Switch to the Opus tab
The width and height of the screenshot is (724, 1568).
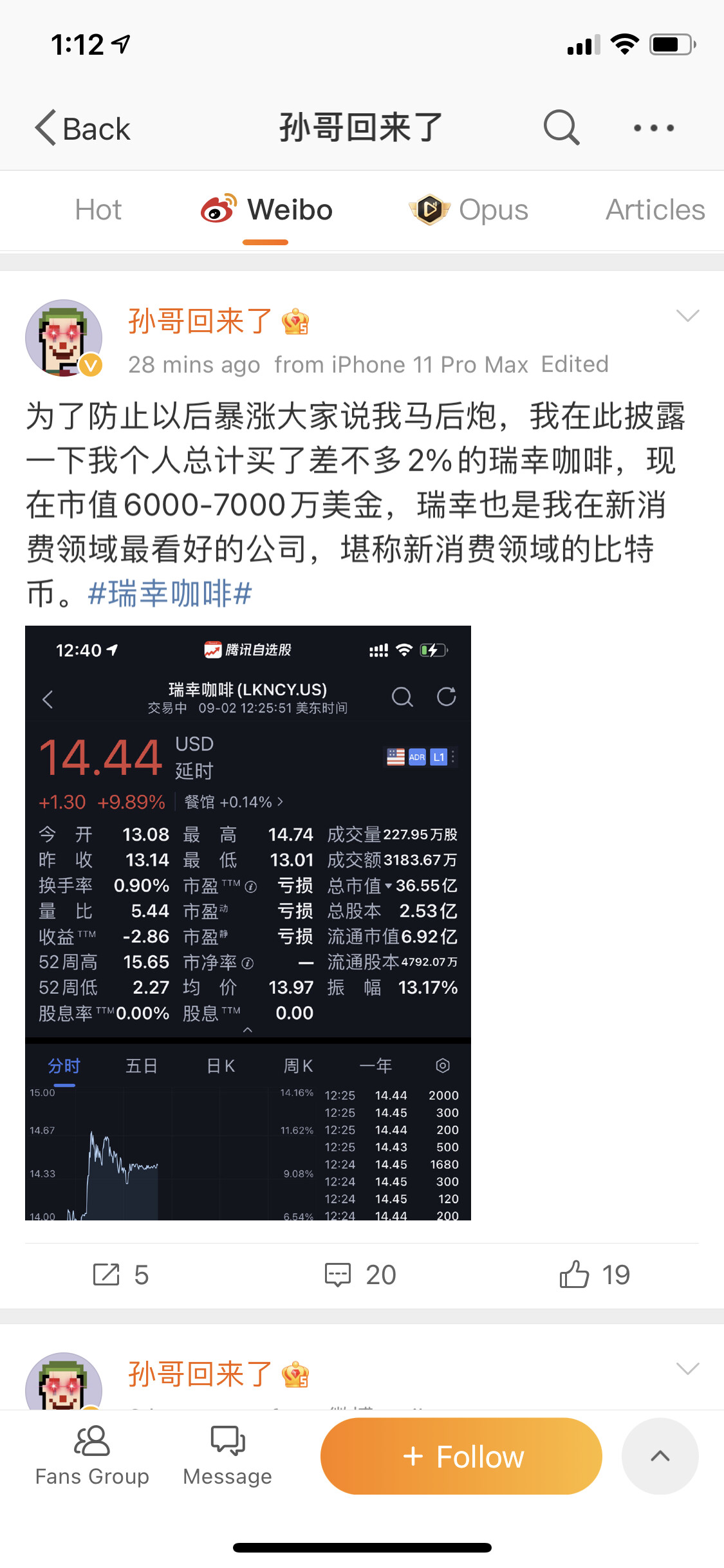469,210
